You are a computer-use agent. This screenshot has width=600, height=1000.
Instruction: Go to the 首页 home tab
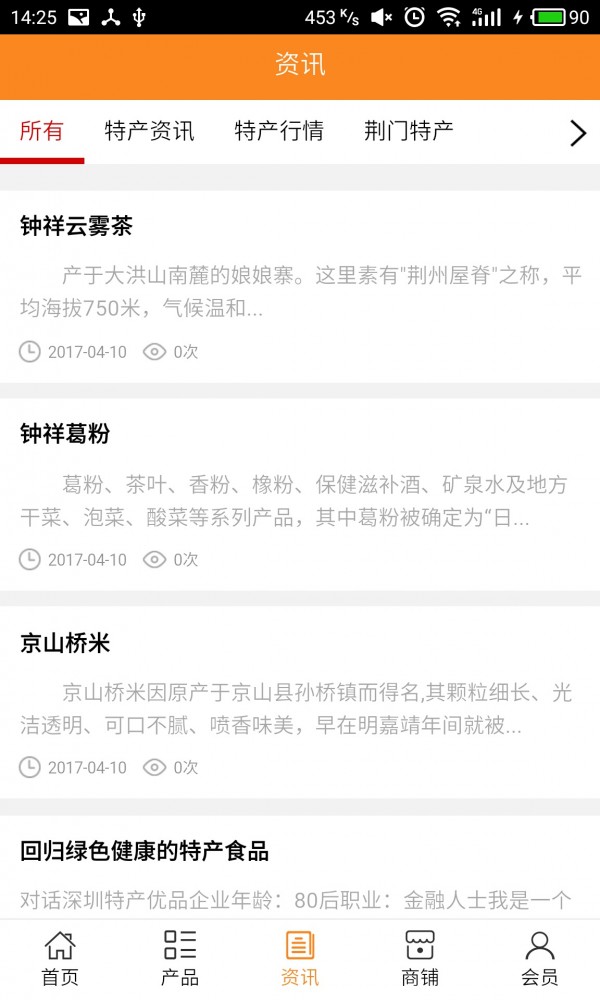[x=60, y=958]
